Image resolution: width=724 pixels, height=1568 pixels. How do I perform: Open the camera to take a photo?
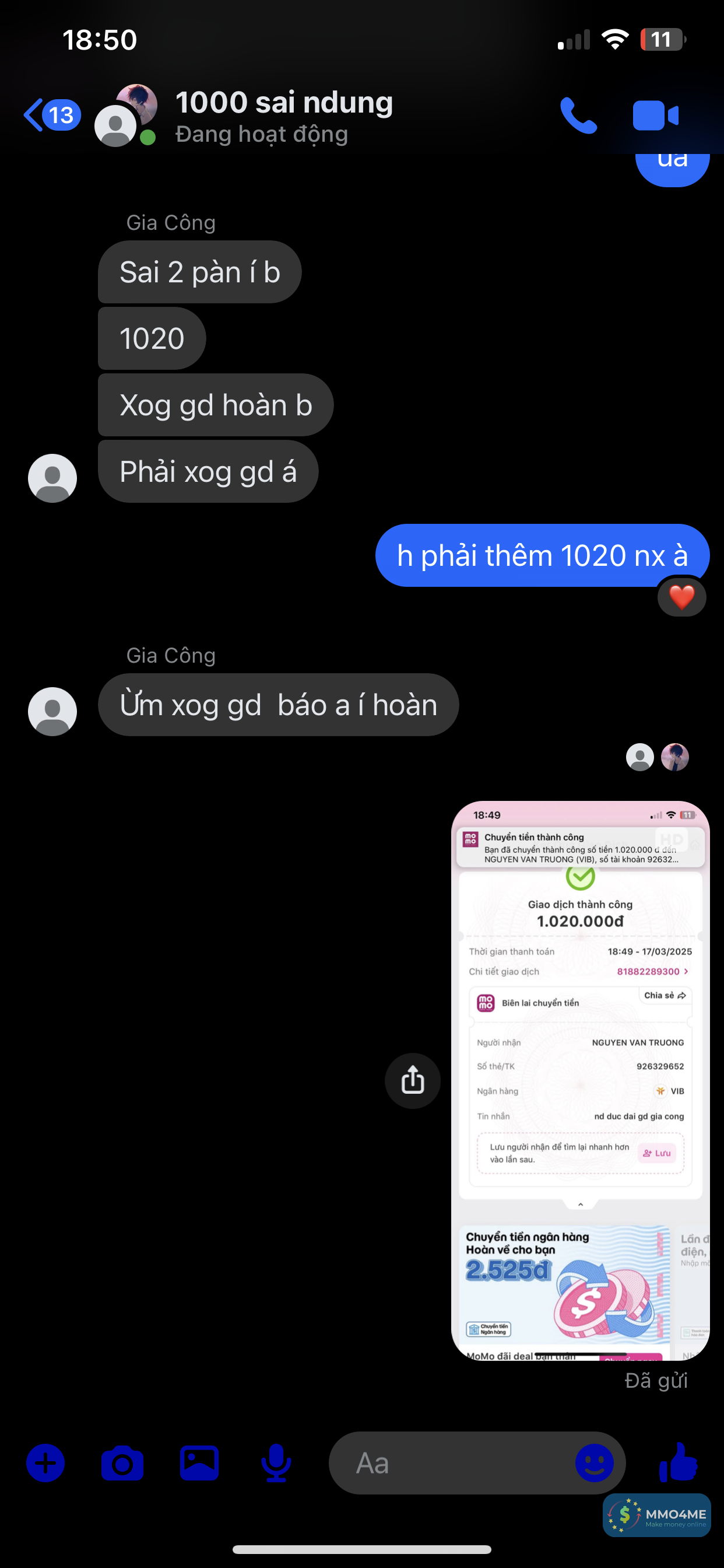122,1462
